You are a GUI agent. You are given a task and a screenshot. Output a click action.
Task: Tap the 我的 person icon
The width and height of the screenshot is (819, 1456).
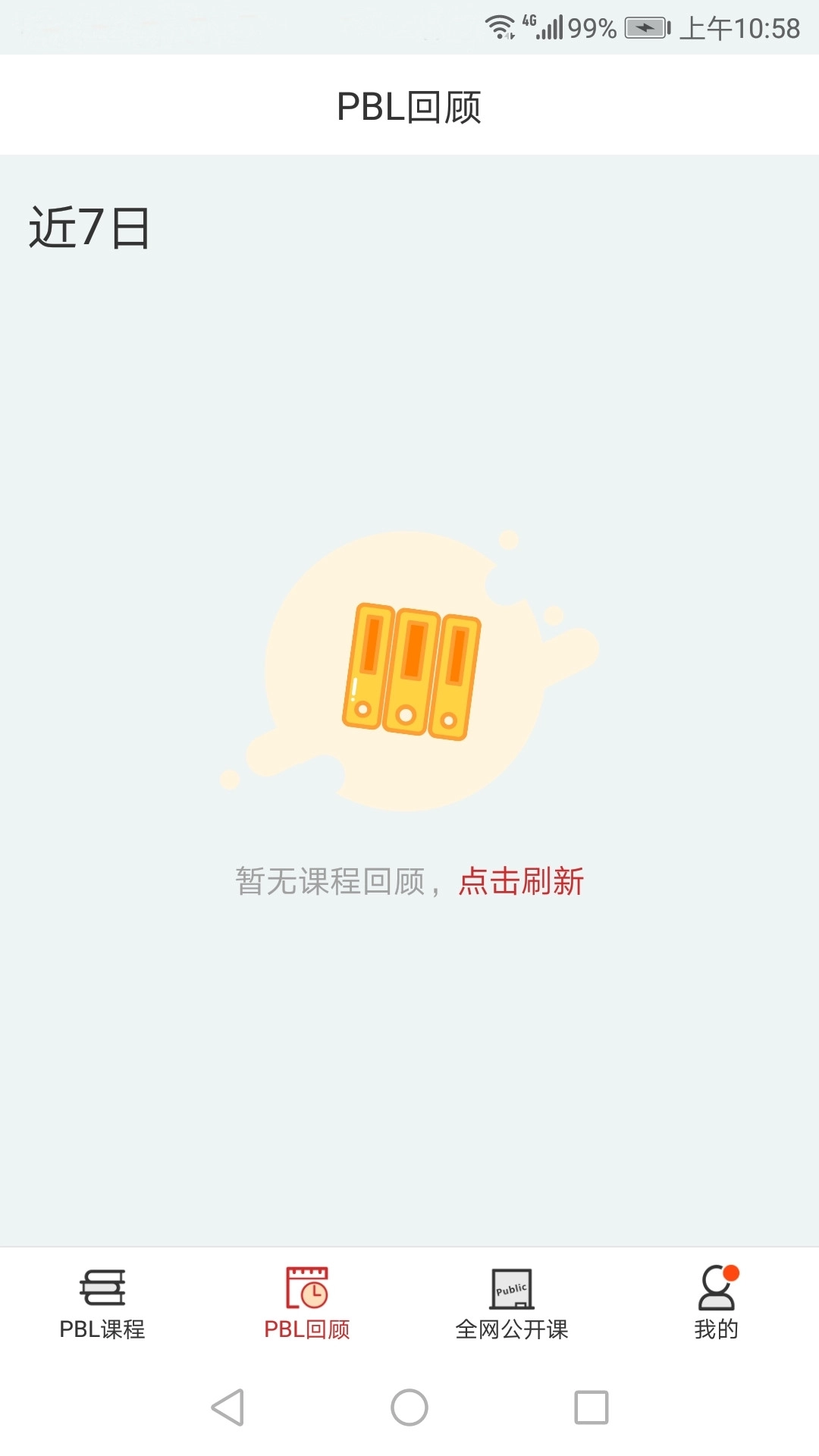[x=716, y=1289]
